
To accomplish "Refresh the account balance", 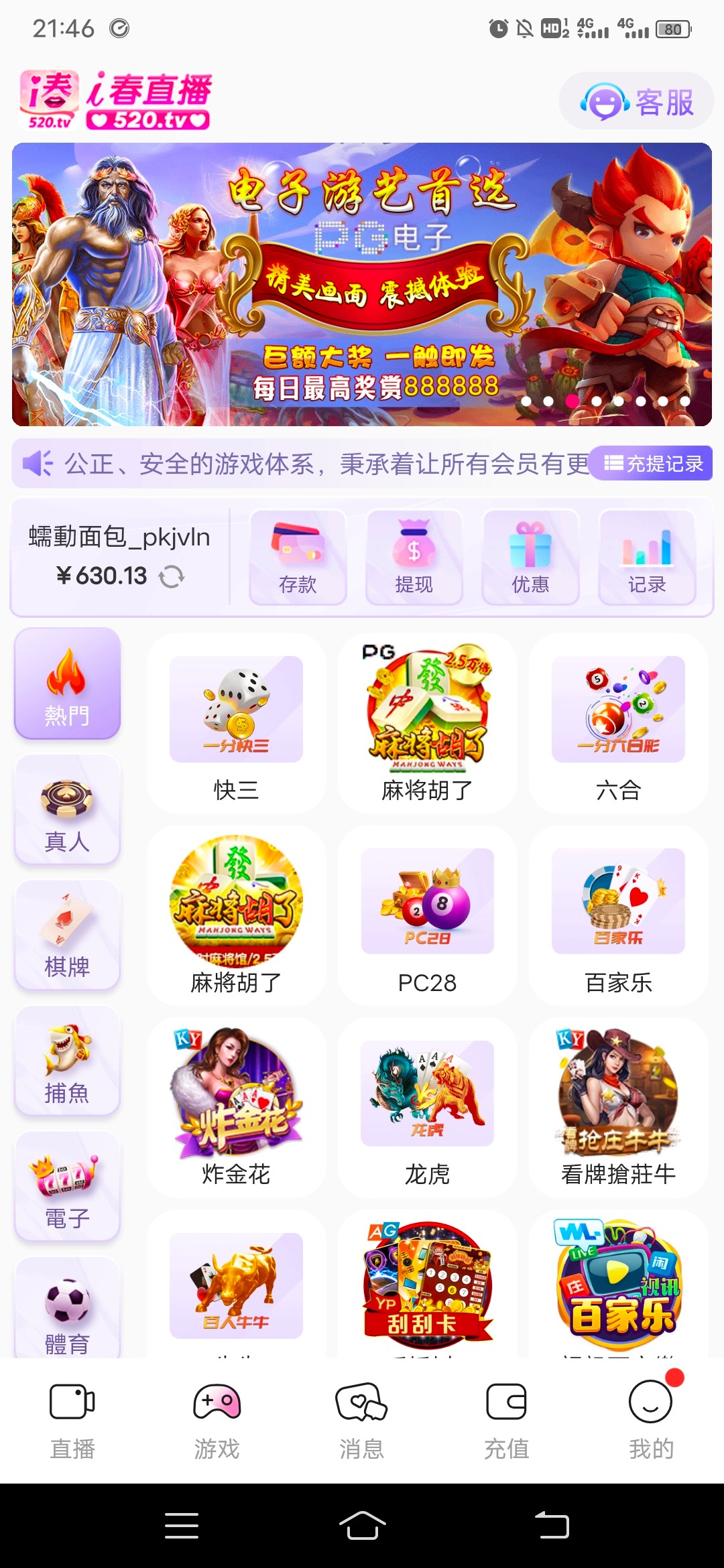I will 172,576.
